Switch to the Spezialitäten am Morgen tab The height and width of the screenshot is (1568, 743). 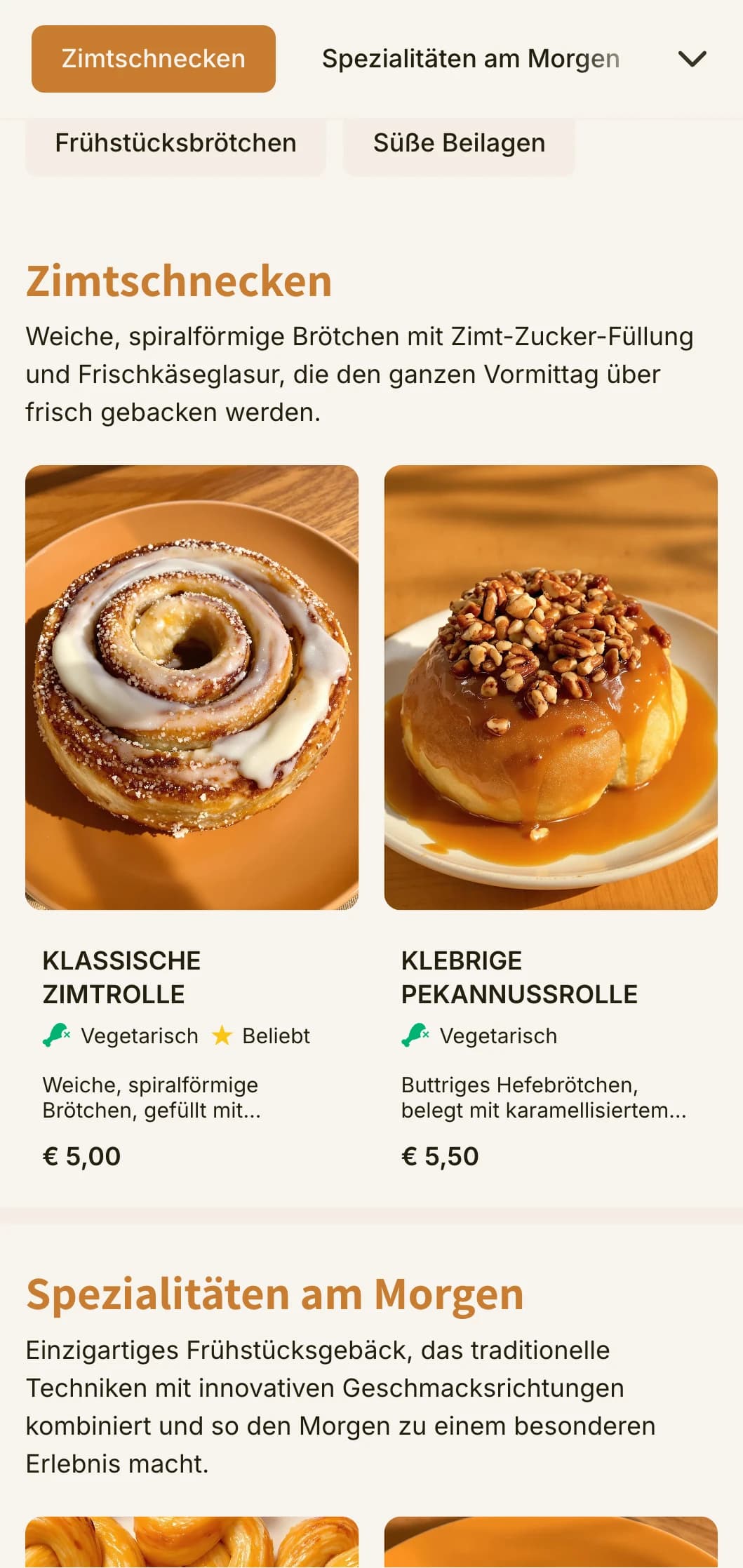470,58
